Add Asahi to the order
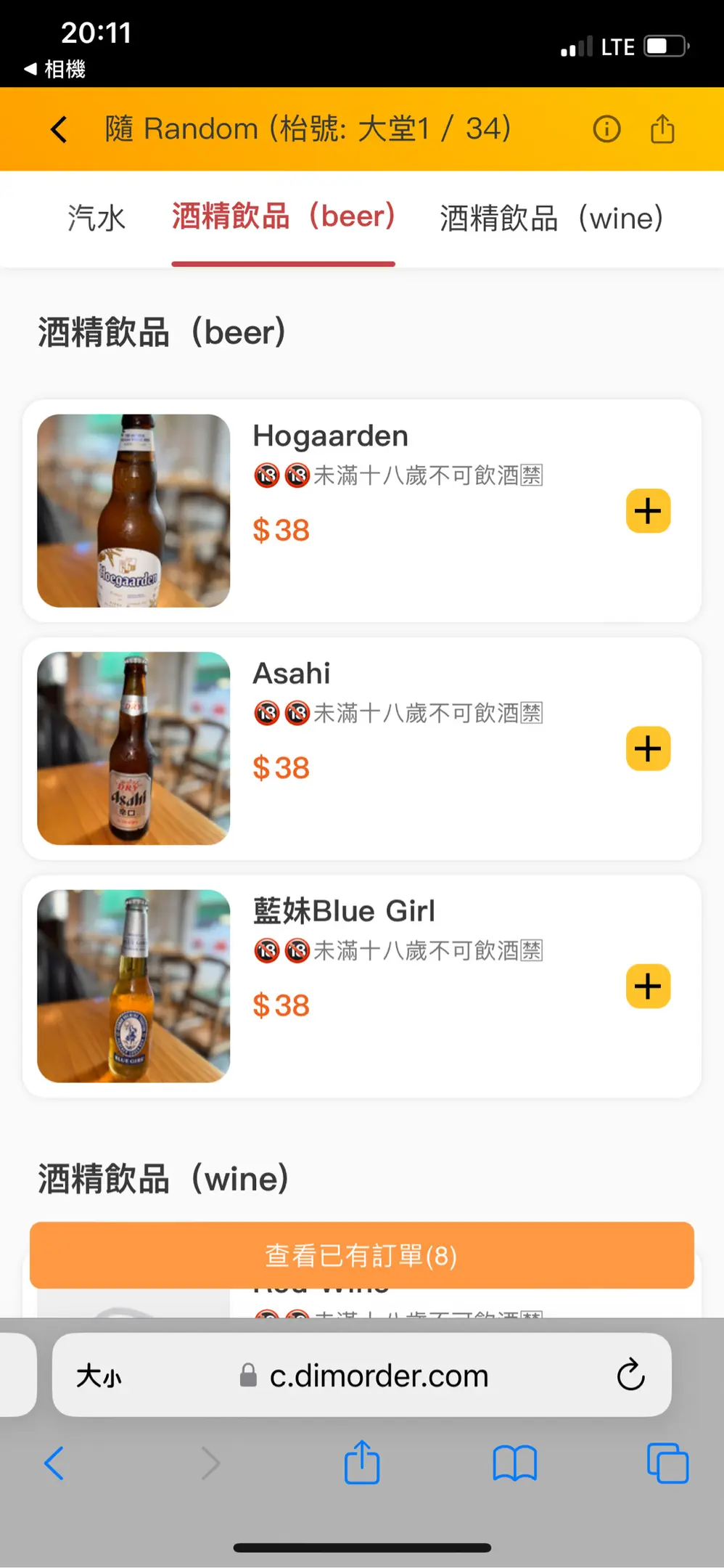 tap(648, 748)
